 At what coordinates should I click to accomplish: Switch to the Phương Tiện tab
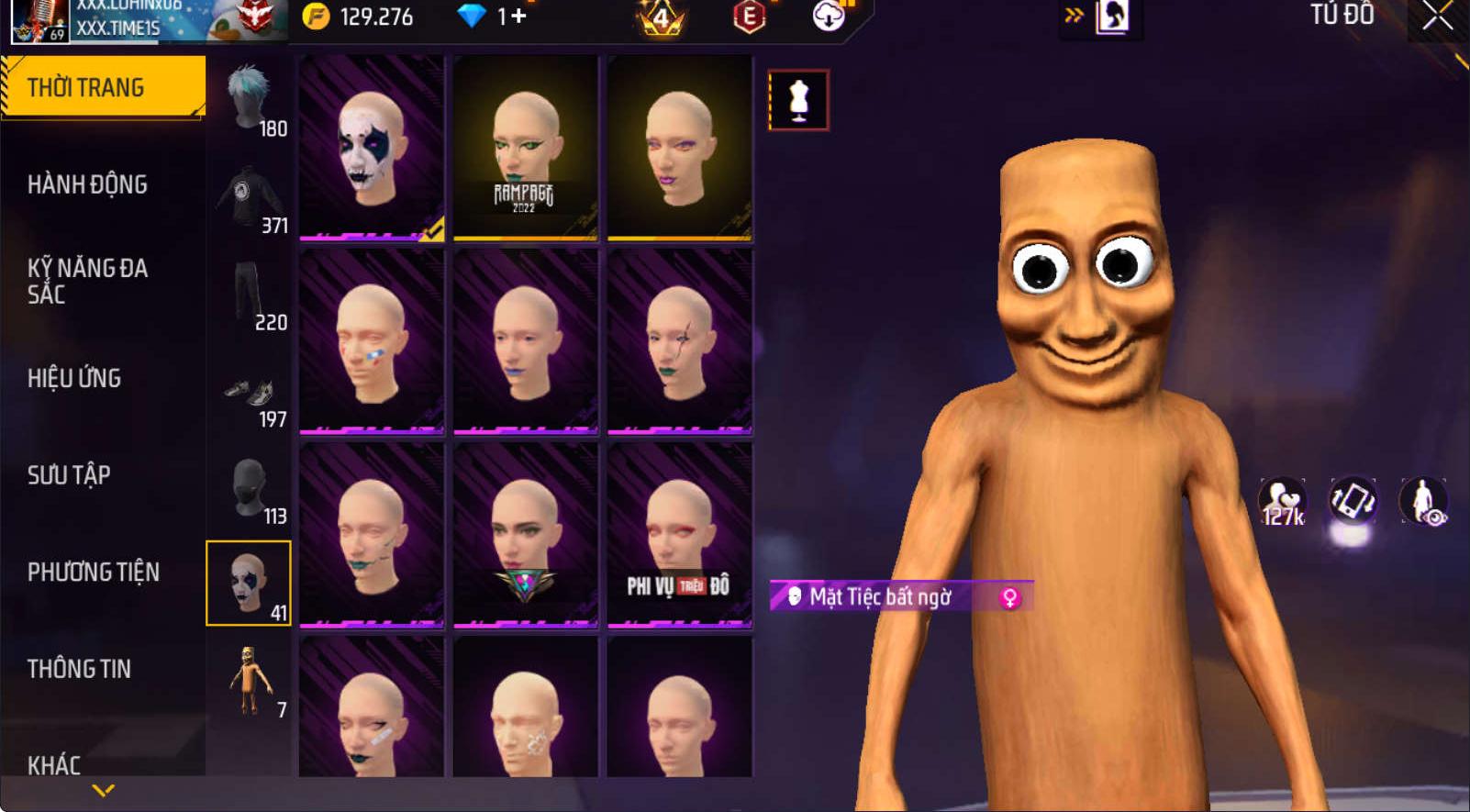click(93, 572)
